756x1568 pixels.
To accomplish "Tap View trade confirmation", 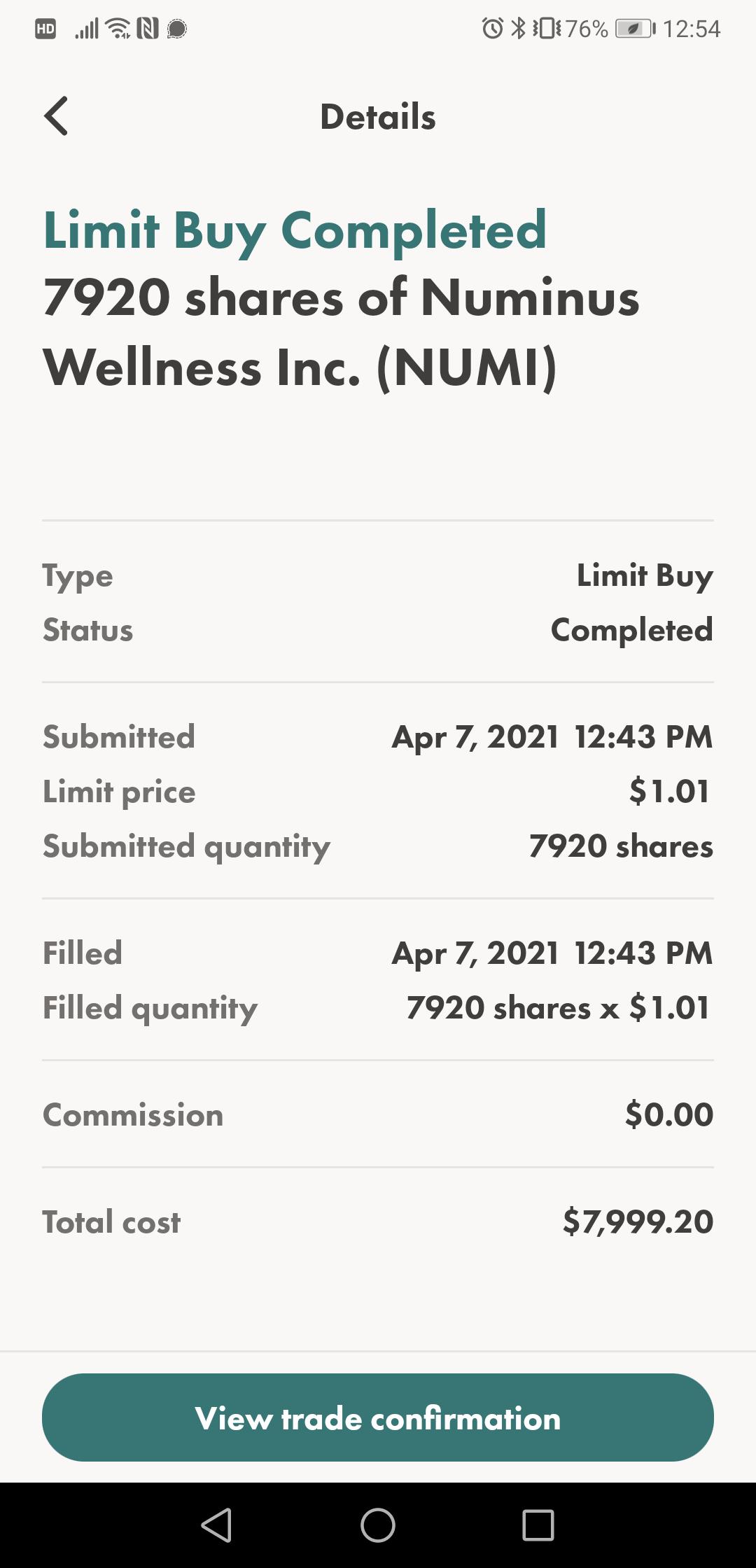I will click(378, 1417).
